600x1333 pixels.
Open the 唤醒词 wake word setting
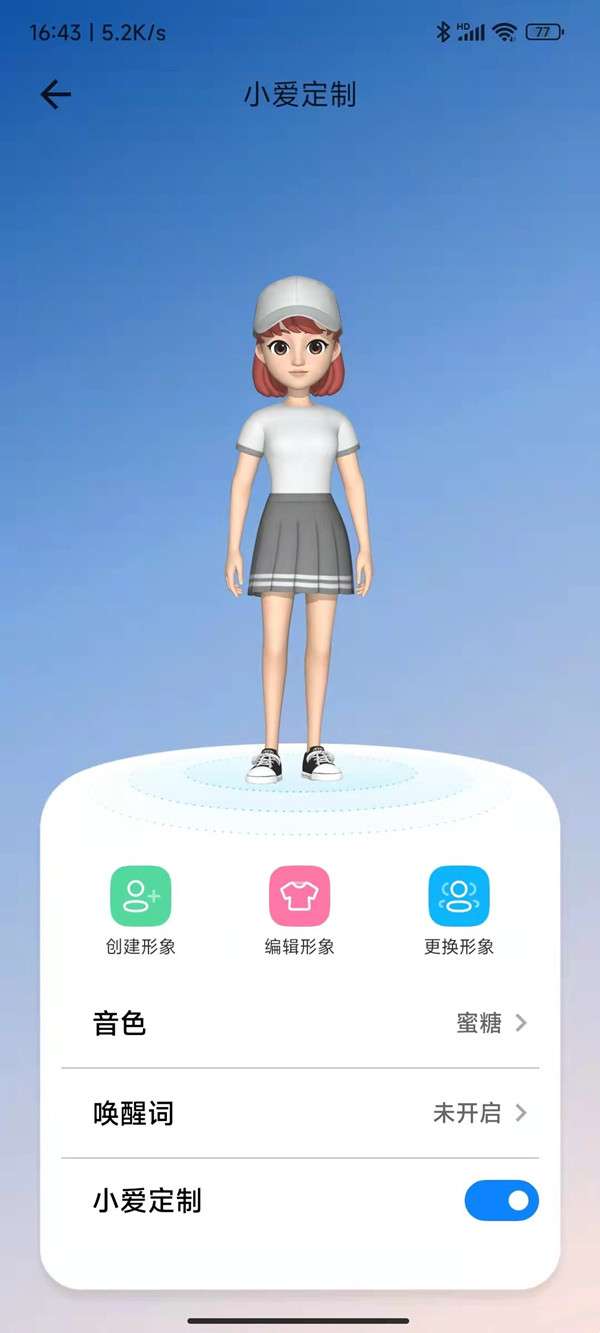[x=300, y=1113]
